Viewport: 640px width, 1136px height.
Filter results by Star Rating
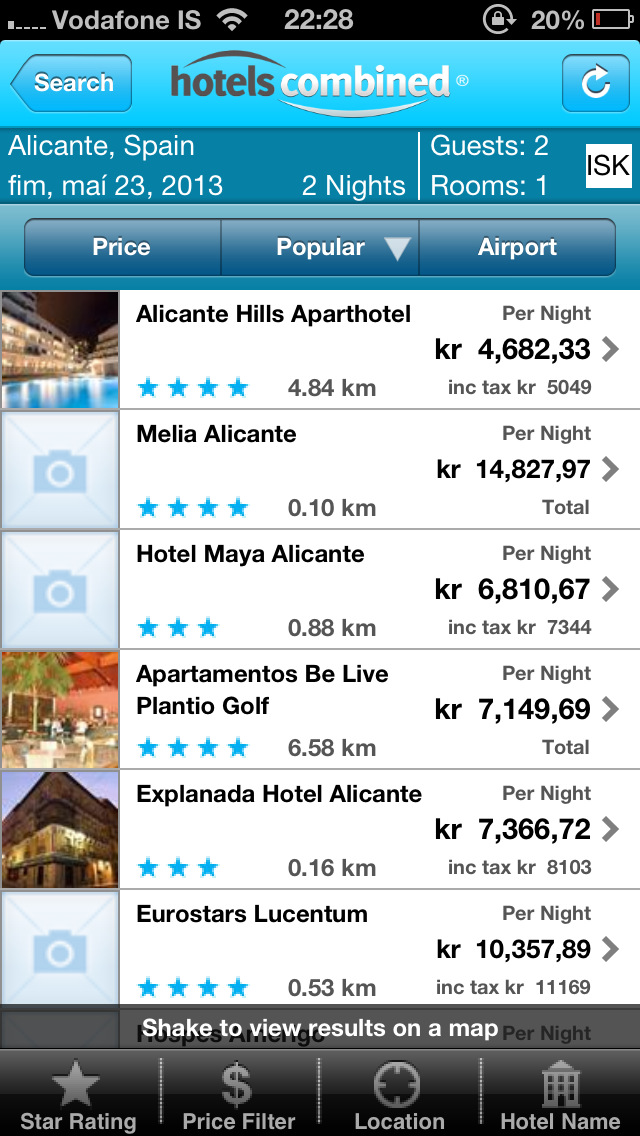[x=78, y=1095]
